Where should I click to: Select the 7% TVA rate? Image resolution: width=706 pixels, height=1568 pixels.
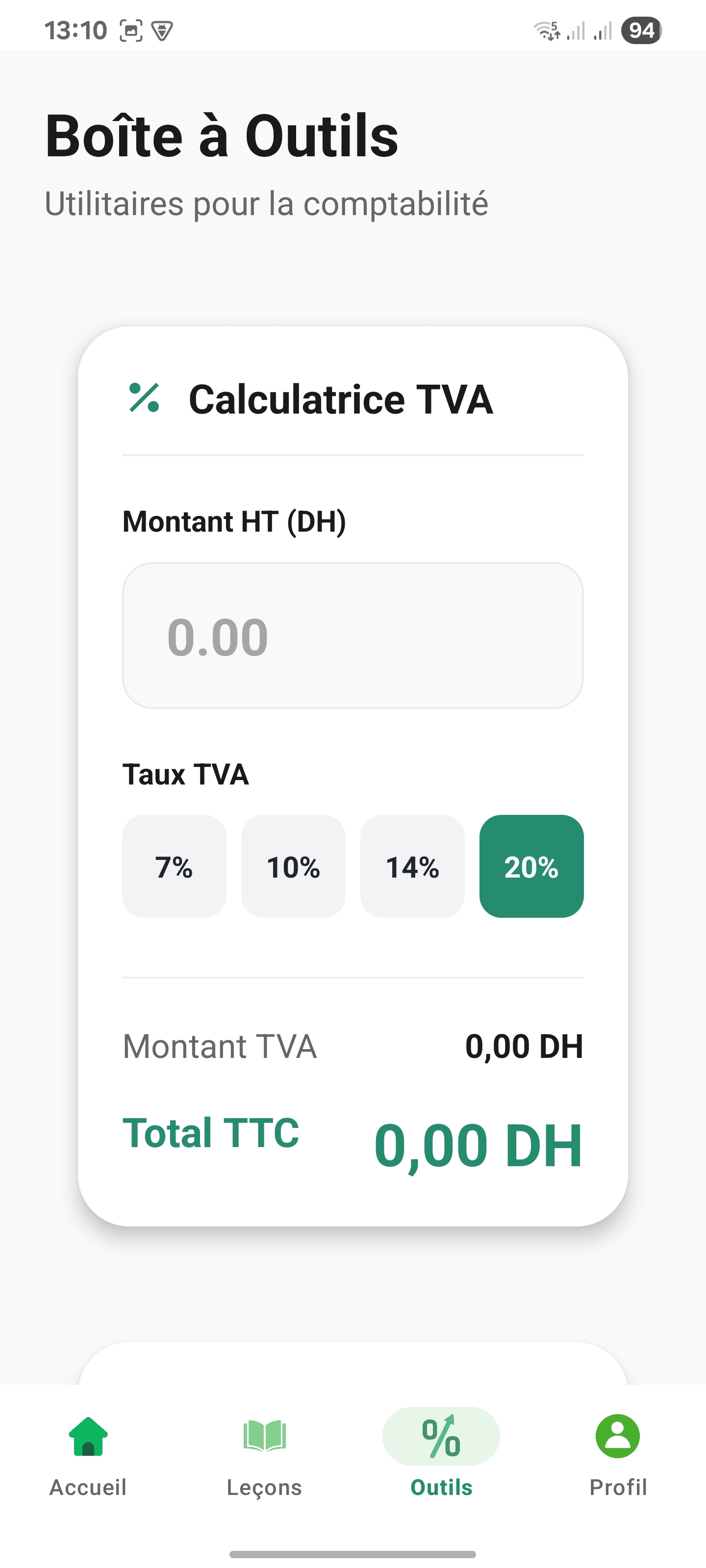pos(174,866)
